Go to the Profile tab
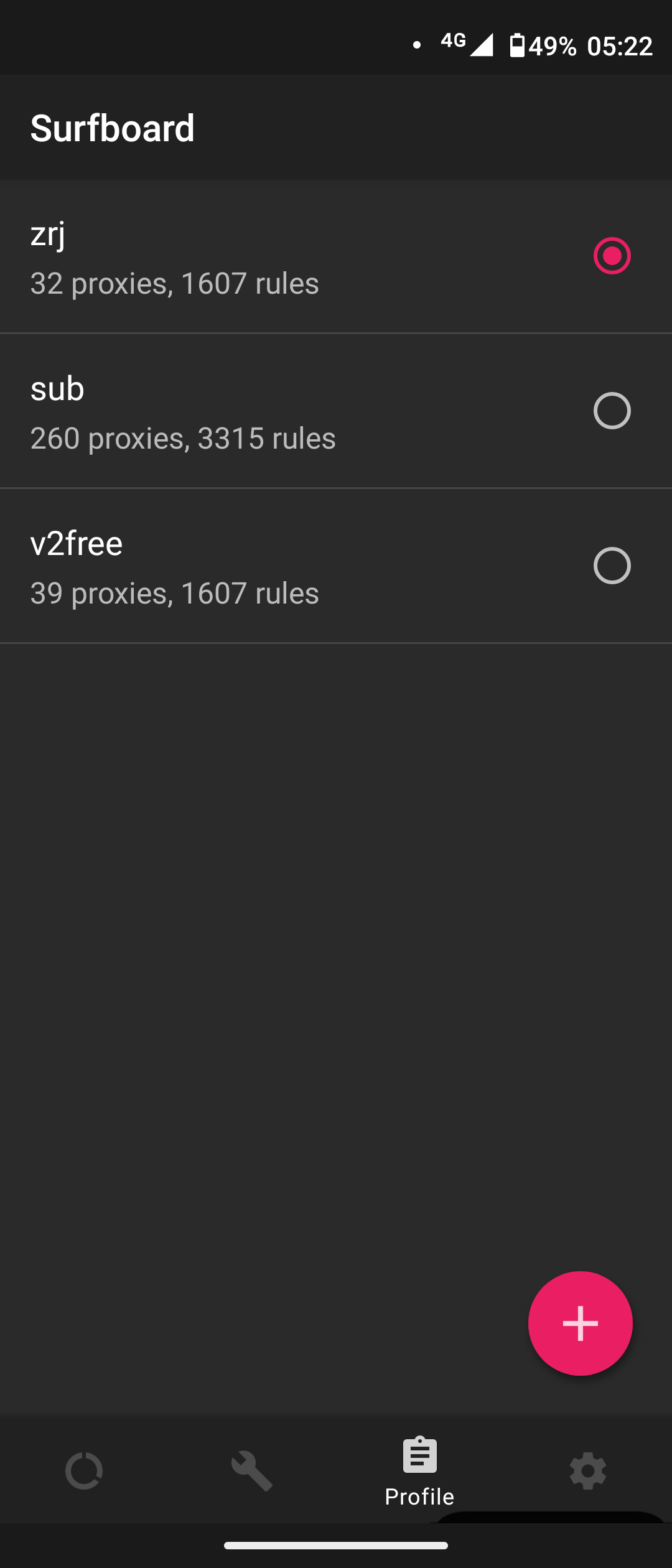This screenshot has width=672, height=1568. [420, 1471]
